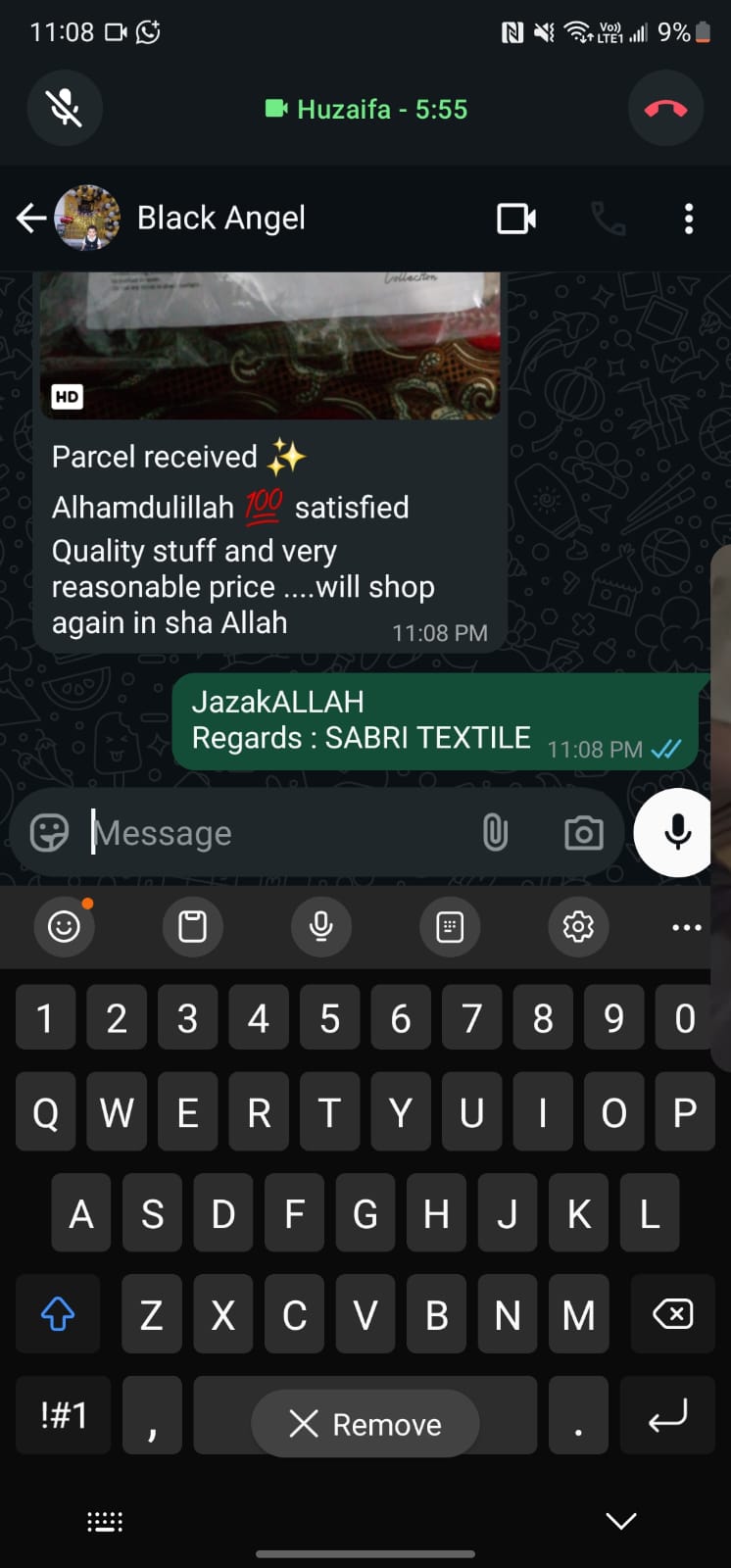Open the received parcel photo
731x1568 pixels.
coord(269,345)
